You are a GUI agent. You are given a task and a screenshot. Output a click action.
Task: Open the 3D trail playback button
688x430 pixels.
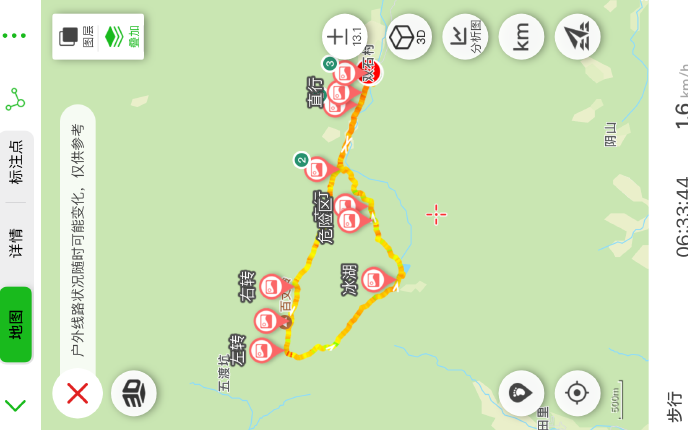(134, 393)
